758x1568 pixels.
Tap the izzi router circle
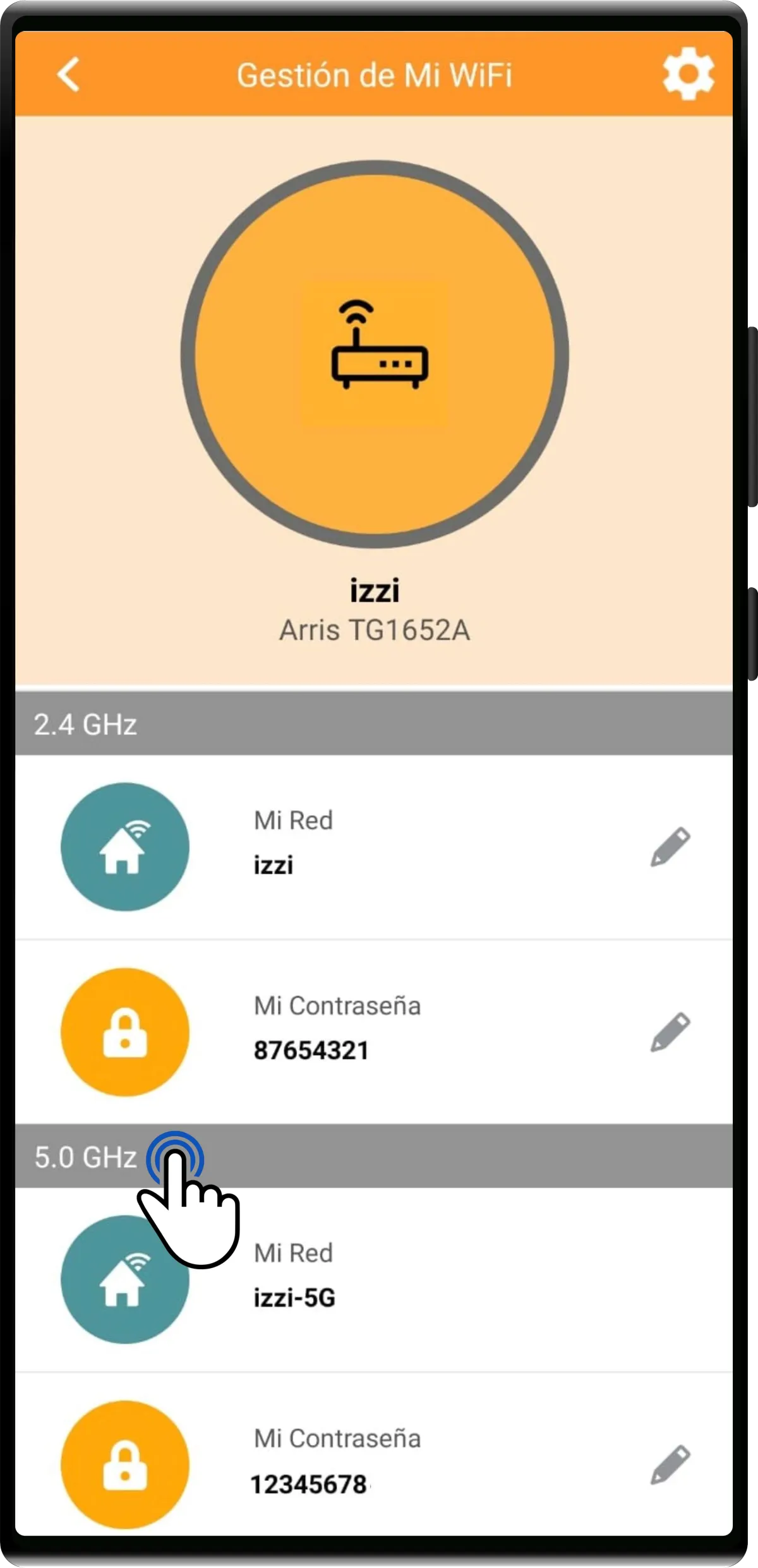[x=375, y=354]
